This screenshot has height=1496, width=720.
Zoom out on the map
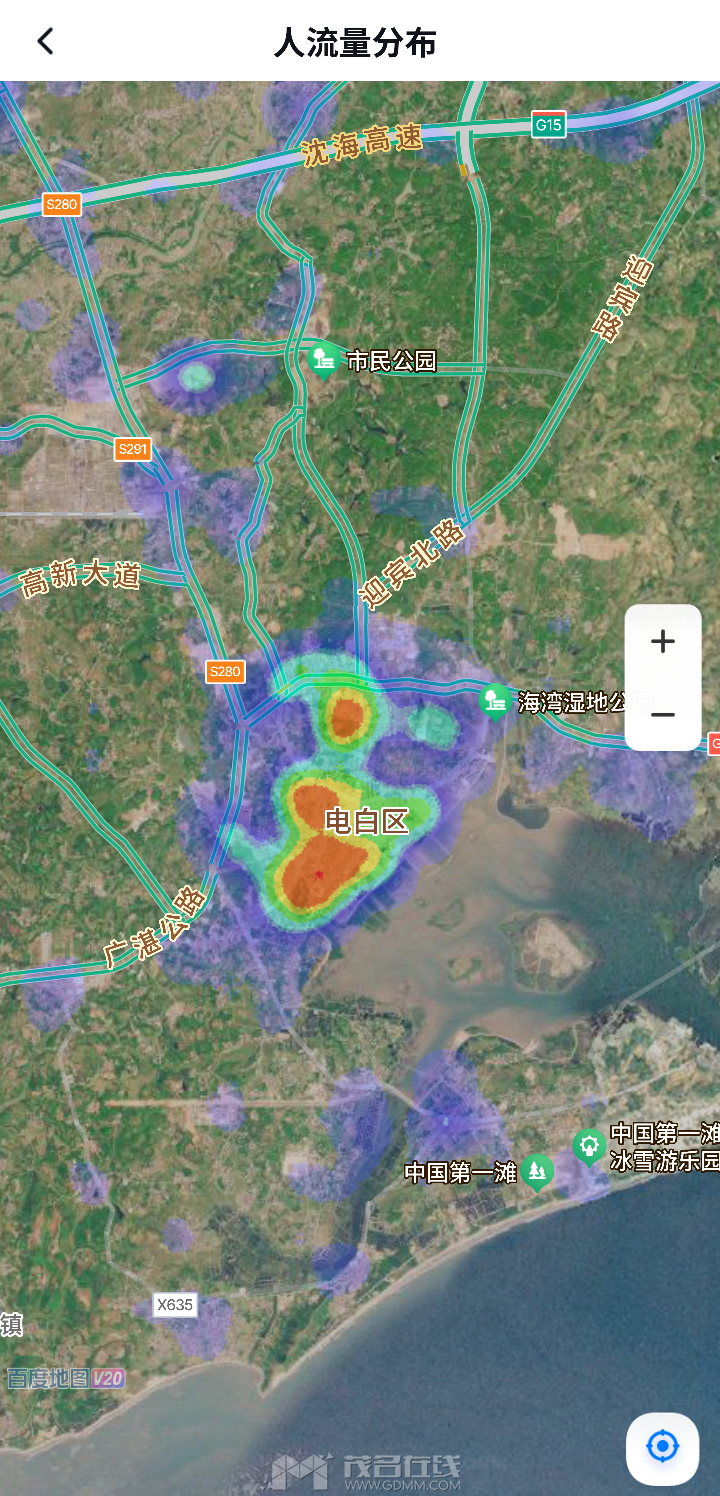663,714
